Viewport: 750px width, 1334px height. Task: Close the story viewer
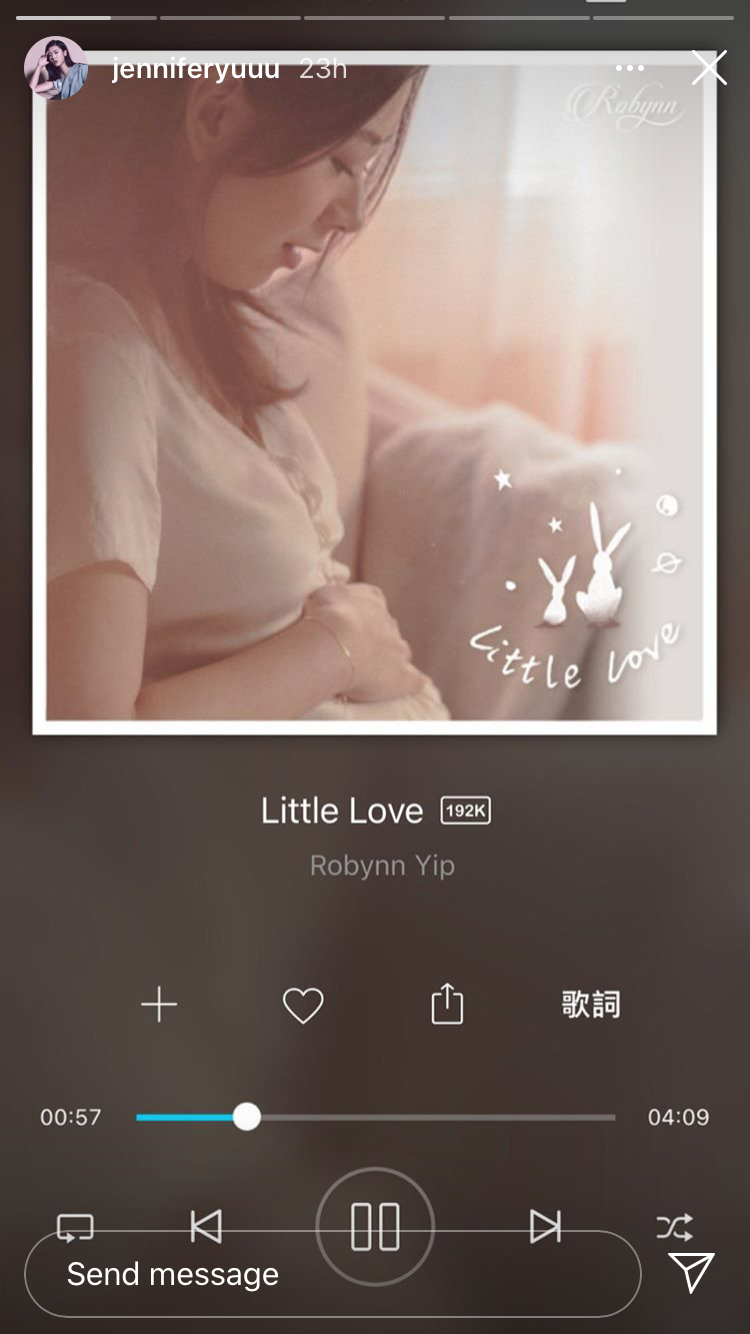click(x=709, y=68)
